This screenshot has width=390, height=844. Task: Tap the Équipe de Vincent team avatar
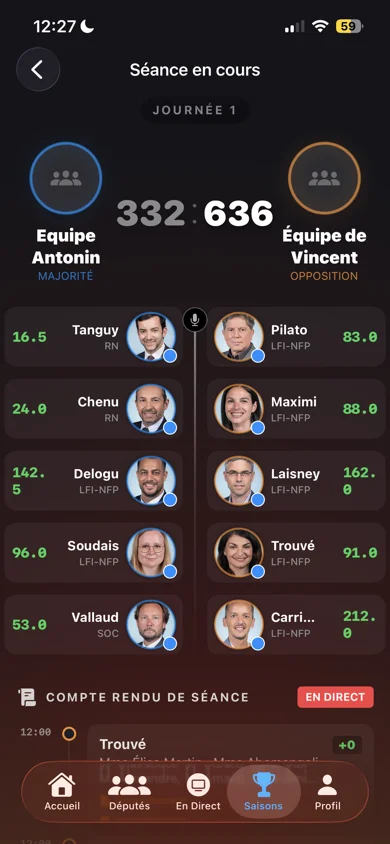pyautogui.click(x=324, y=178)
